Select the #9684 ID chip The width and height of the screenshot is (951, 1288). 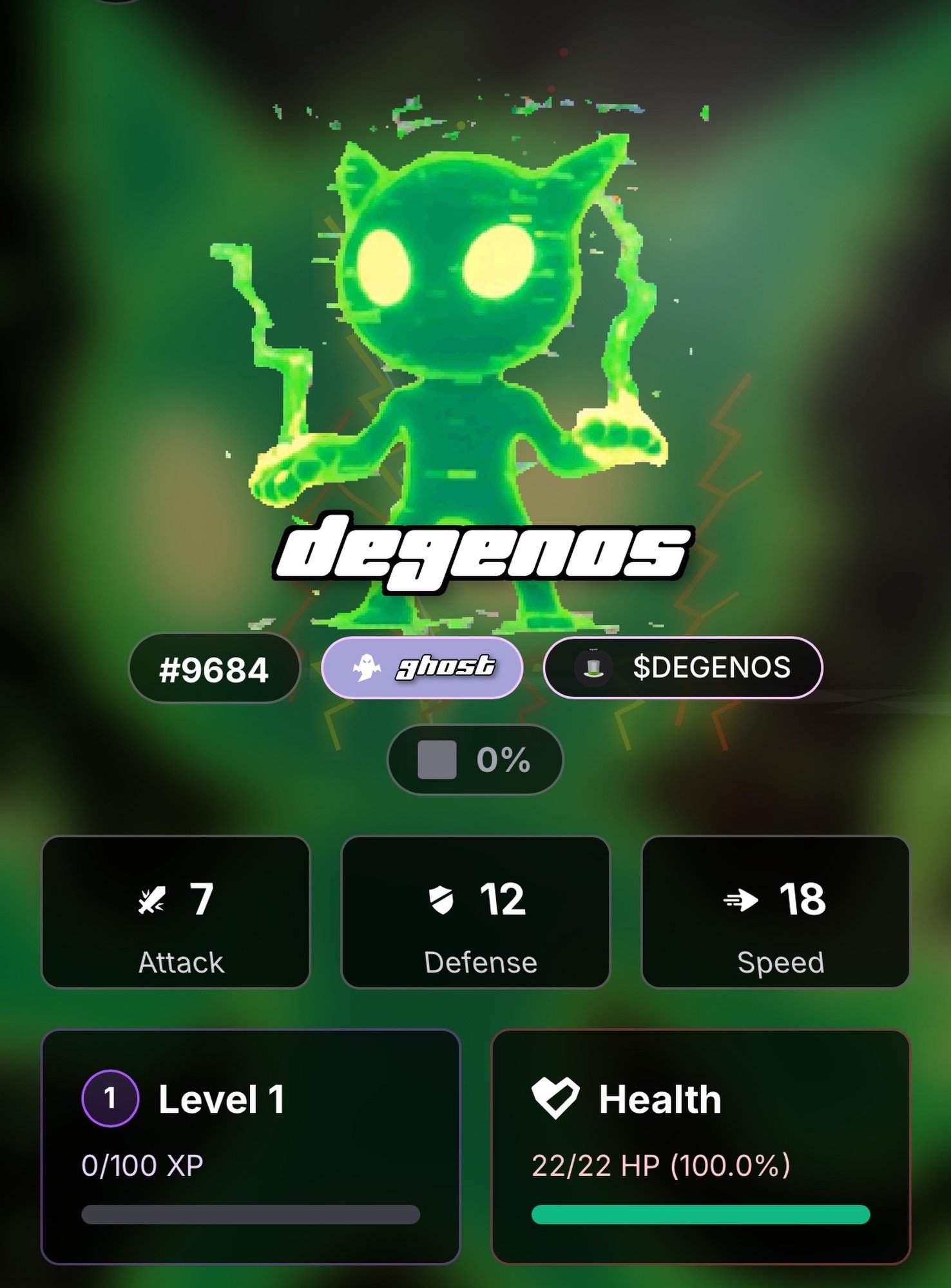[214, 669]
